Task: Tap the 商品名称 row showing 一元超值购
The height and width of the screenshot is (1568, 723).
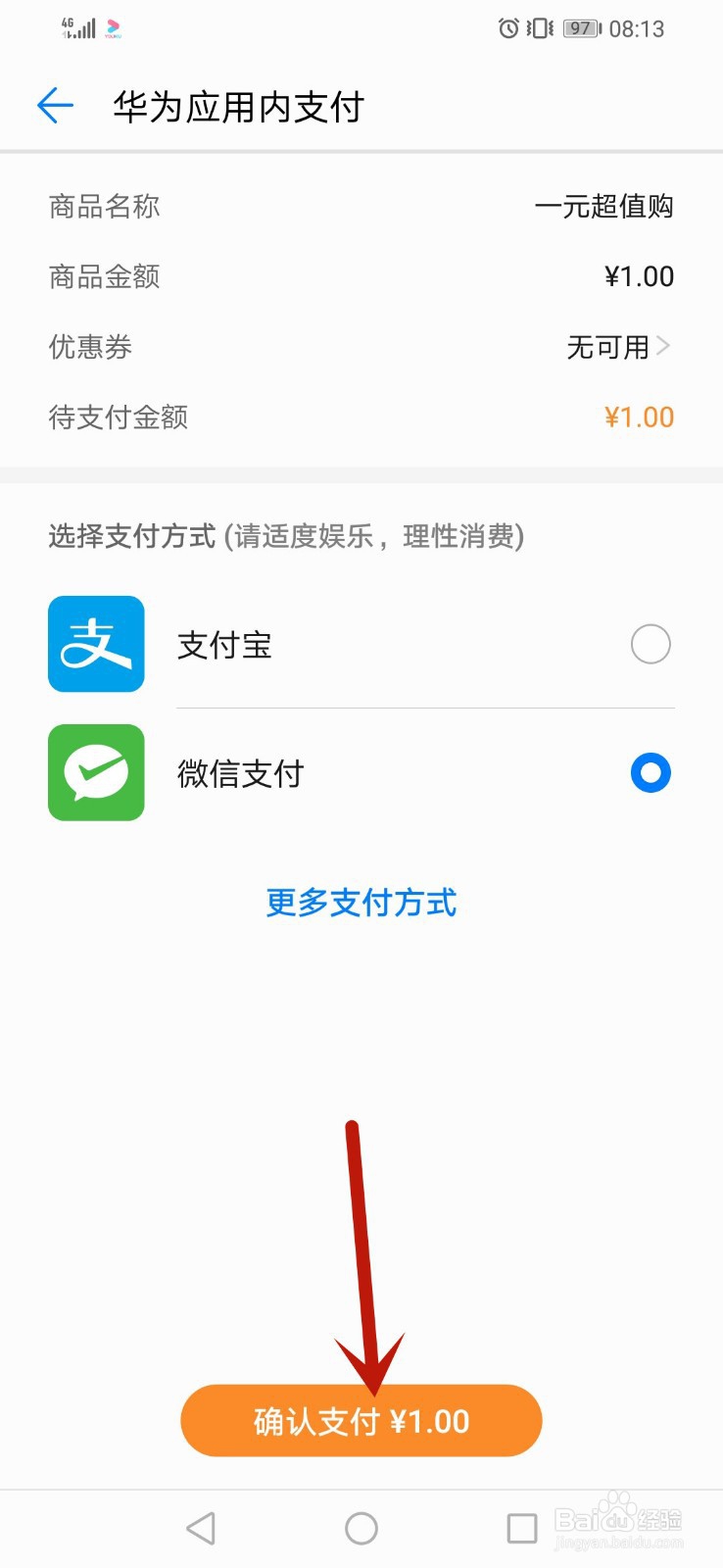Action: coord(361,206)
